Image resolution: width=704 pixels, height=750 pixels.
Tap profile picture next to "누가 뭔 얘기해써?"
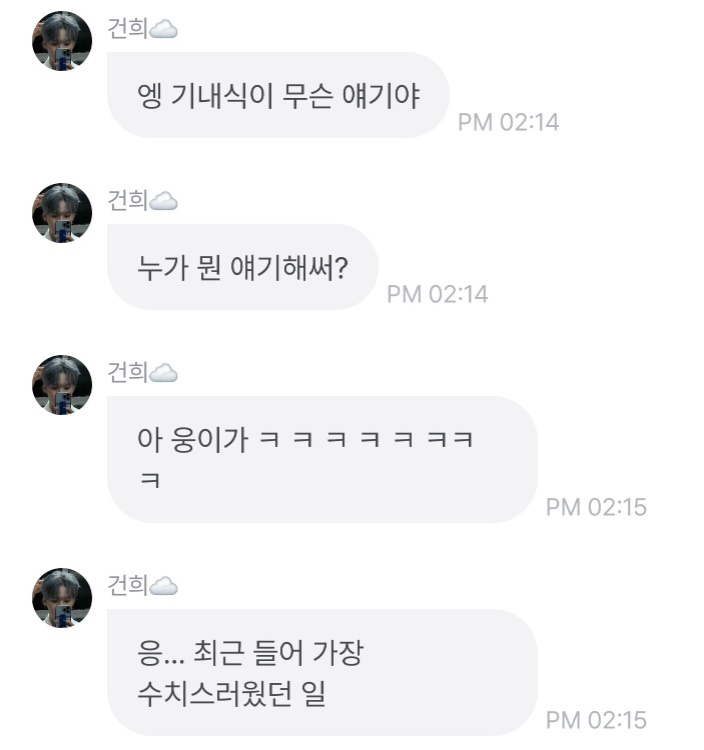coord(62,213)
